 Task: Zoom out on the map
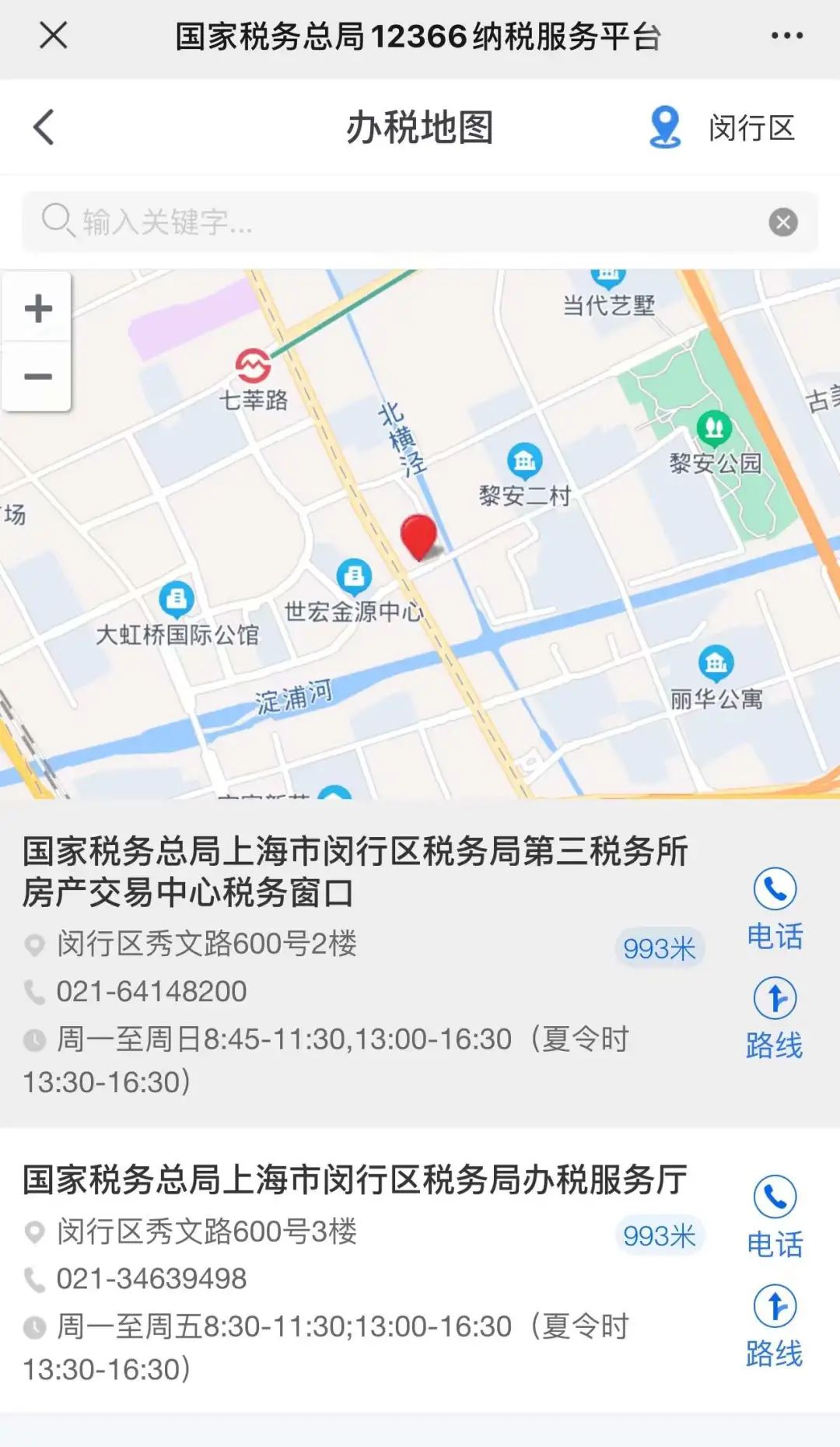(37, 377)
